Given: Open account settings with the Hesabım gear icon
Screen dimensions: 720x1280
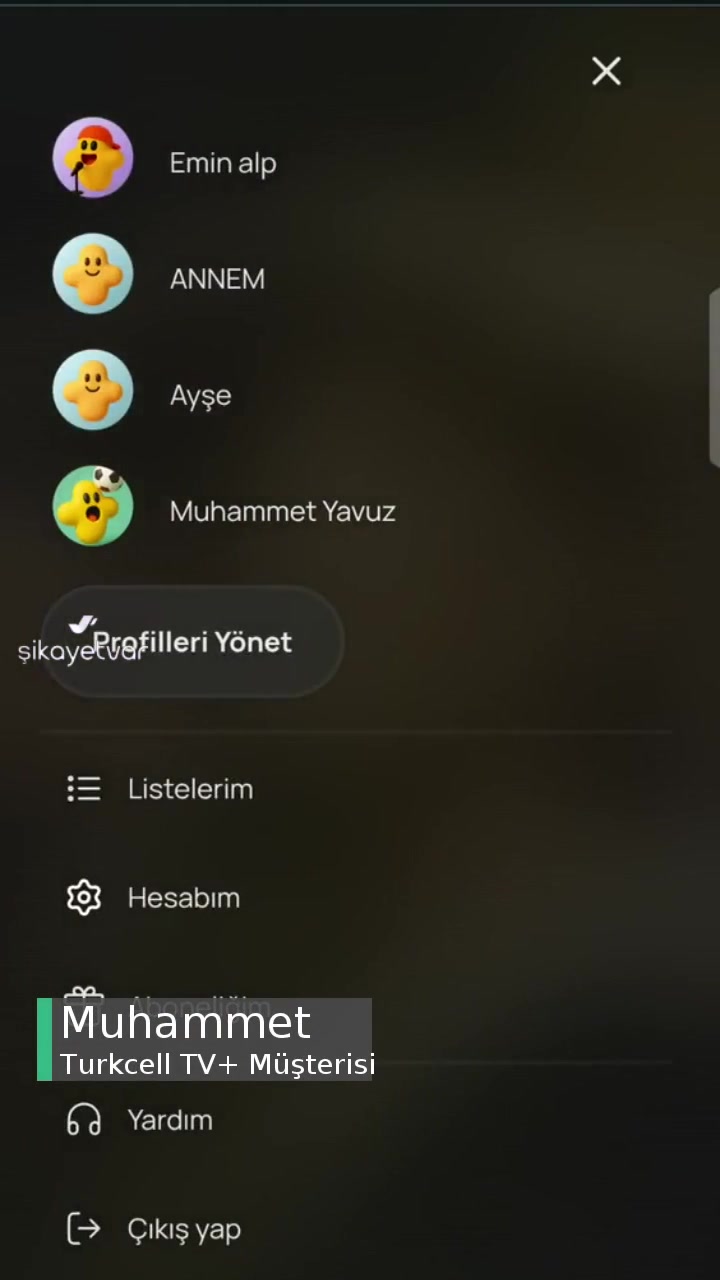Looking at the screenshot, I should point(84,897).
